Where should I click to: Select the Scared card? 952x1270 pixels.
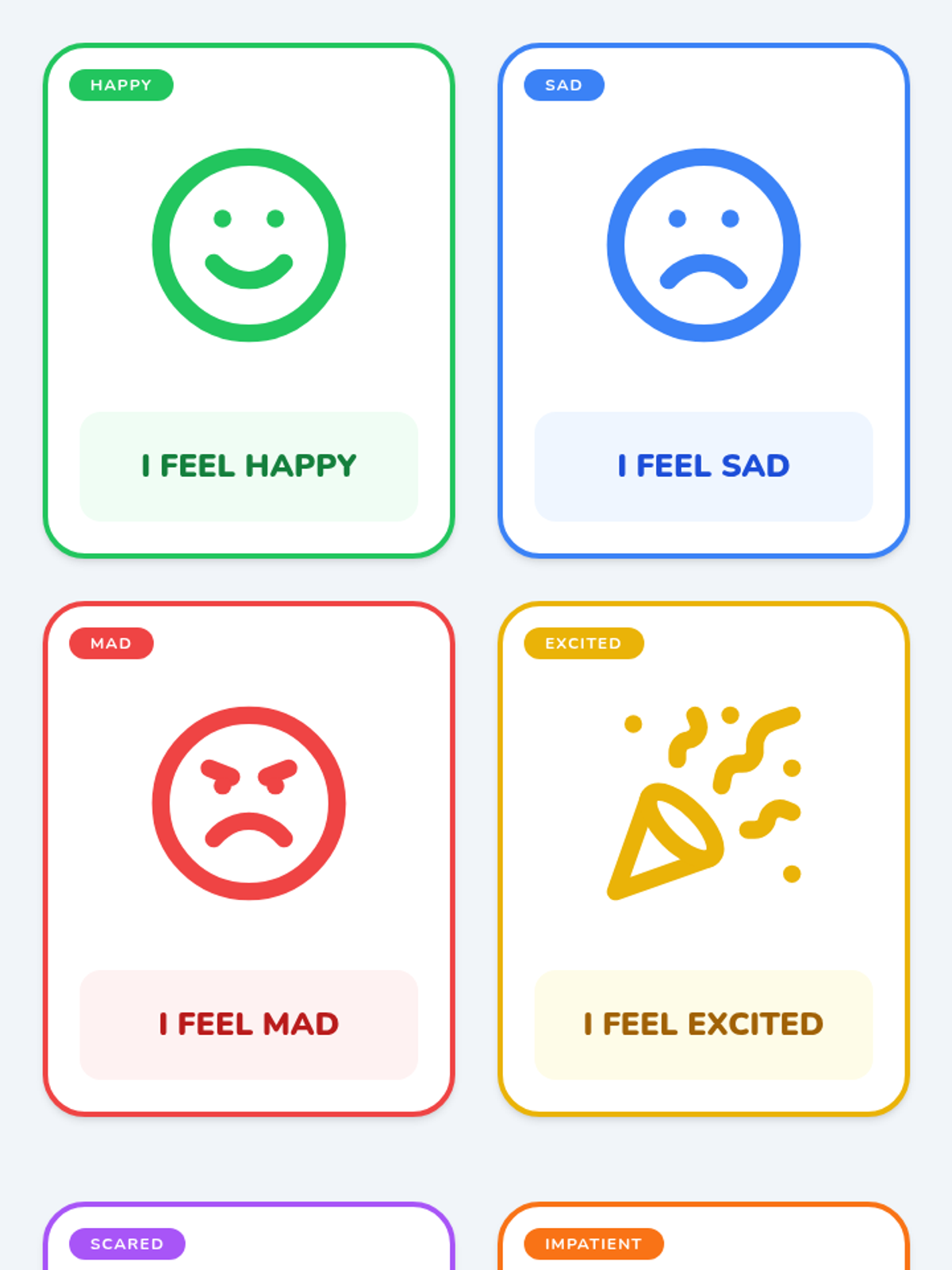248,1237
